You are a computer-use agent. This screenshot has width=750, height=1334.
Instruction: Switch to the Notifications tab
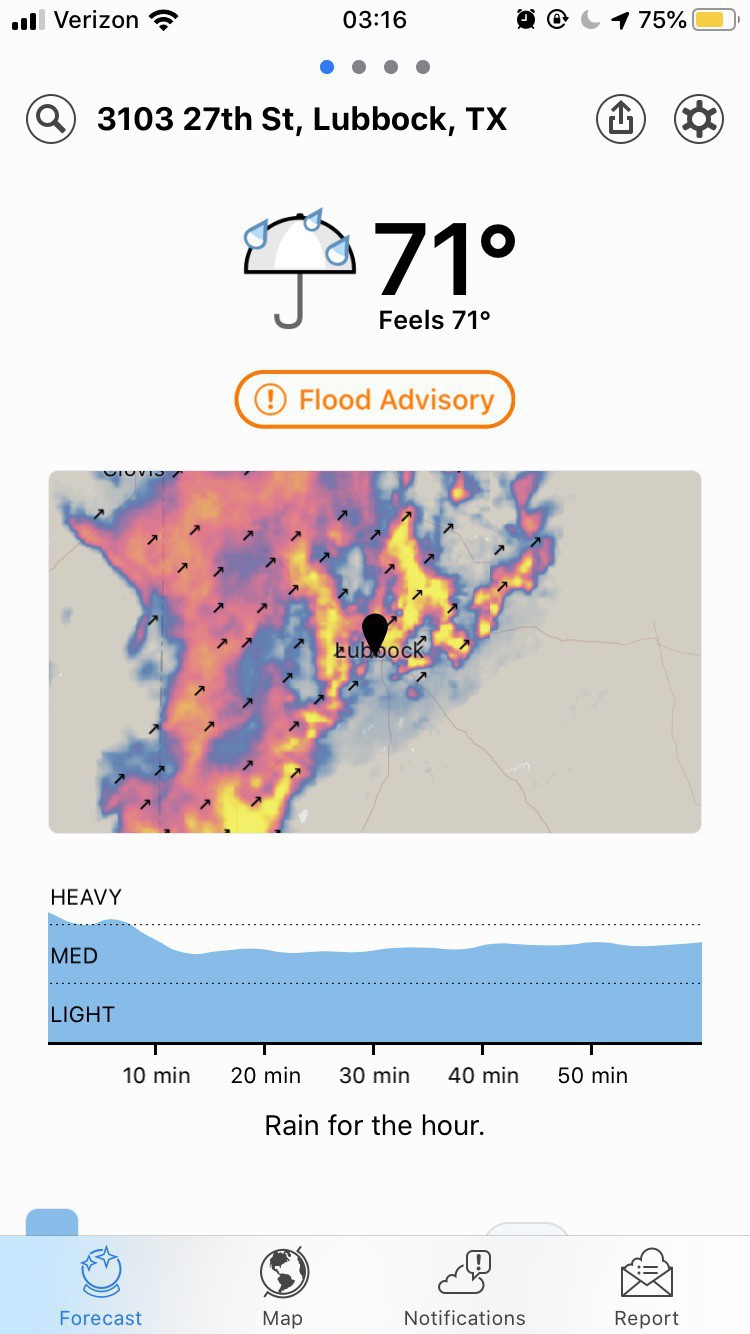(x=465, y=1288)
